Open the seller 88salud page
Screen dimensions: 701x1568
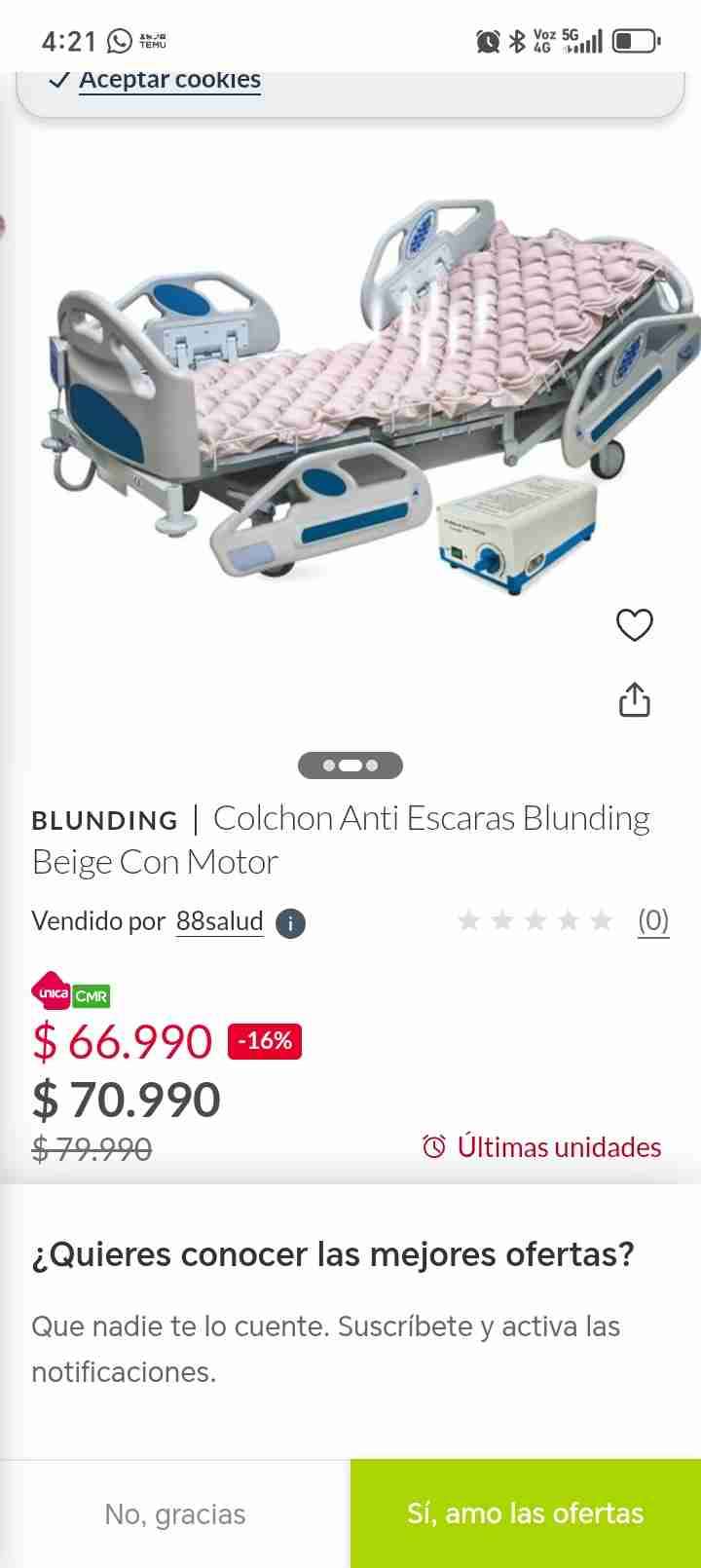(x=219, y=921)
